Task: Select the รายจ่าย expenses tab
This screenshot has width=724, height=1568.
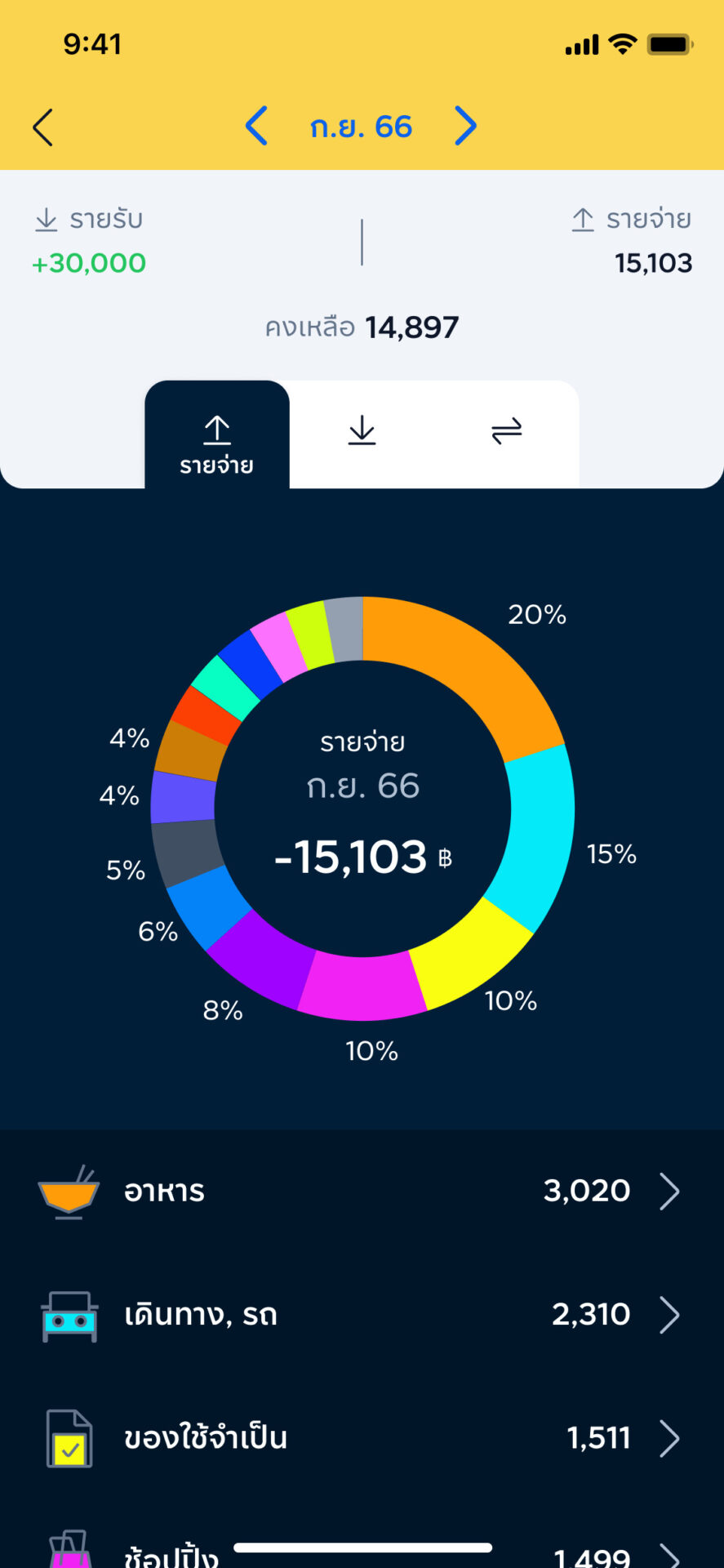Action: (x=217, y=441)
